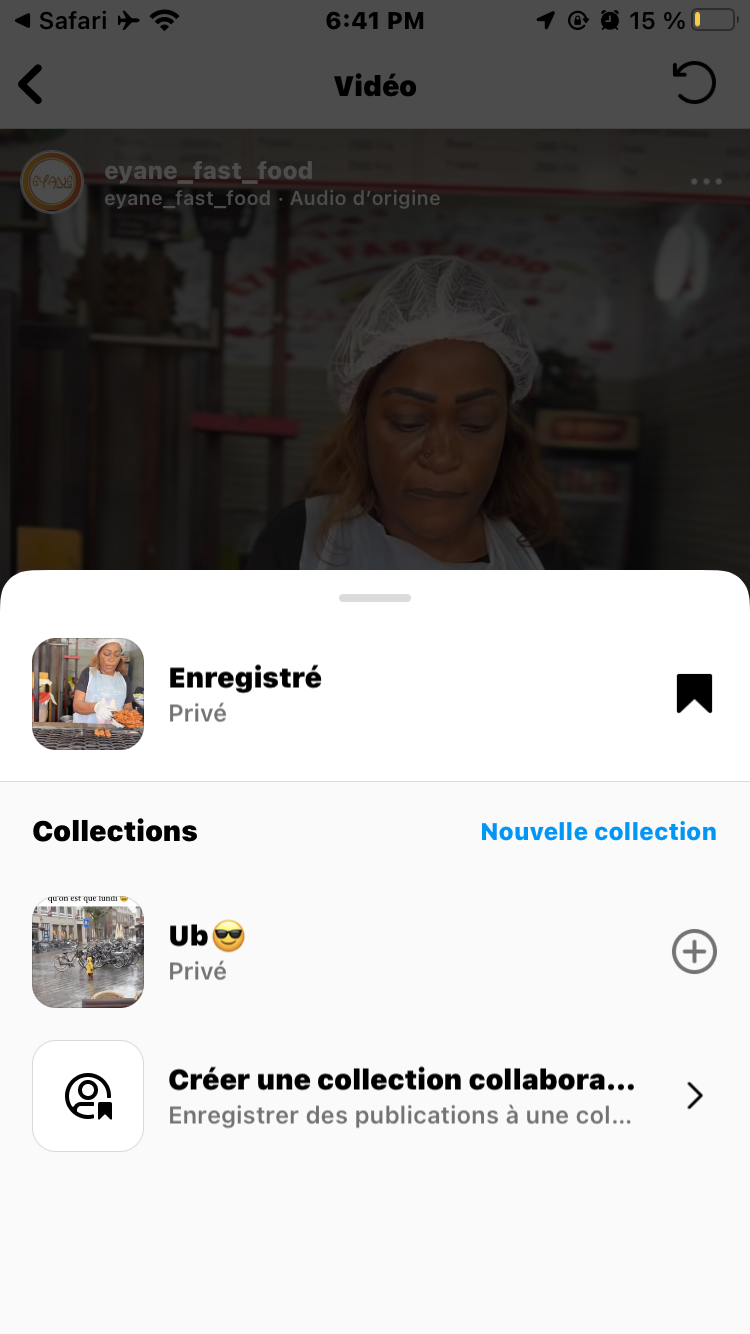Screen dimensions: 750x1334
Task: Tap the refresh icon in the header
Action: click(694, 83)
